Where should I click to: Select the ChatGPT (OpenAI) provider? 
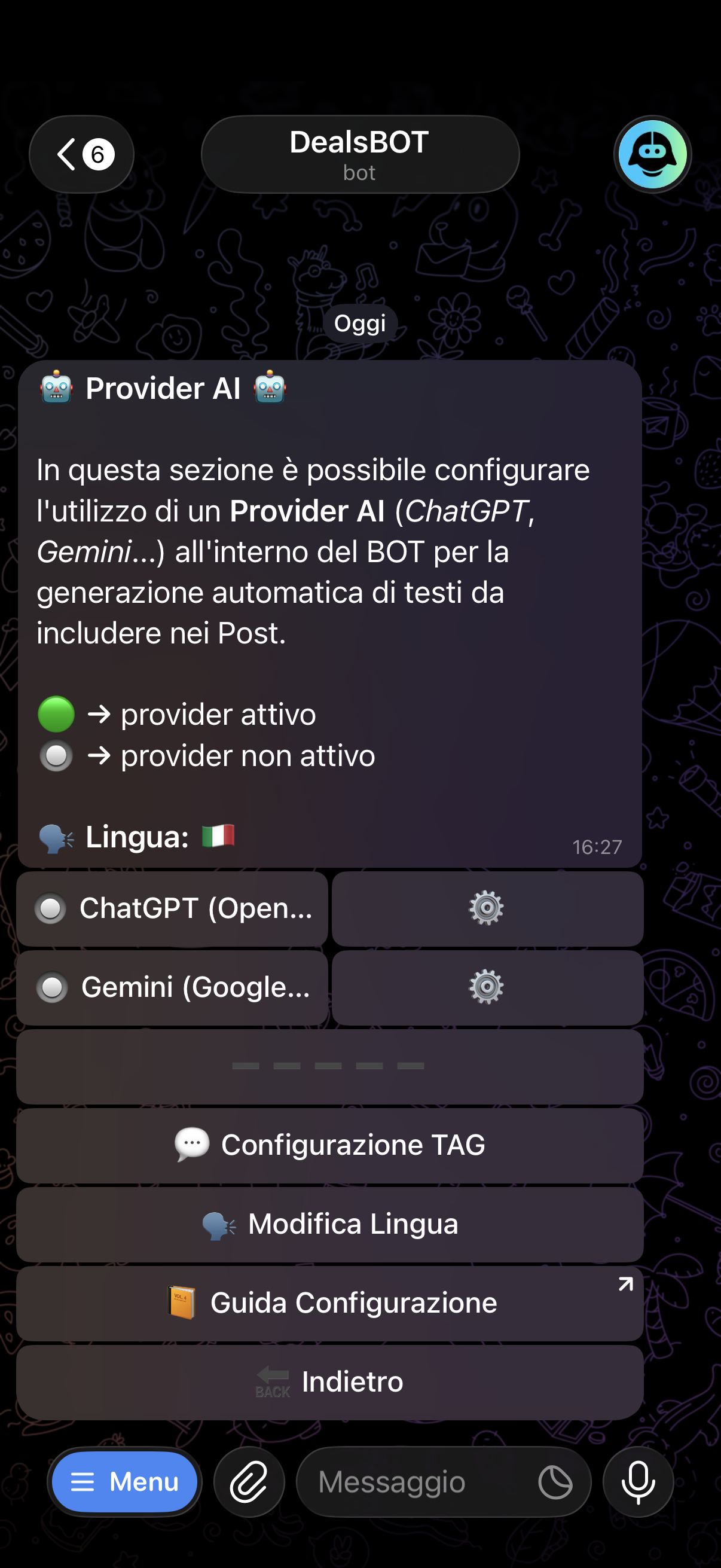coord(172,909)
